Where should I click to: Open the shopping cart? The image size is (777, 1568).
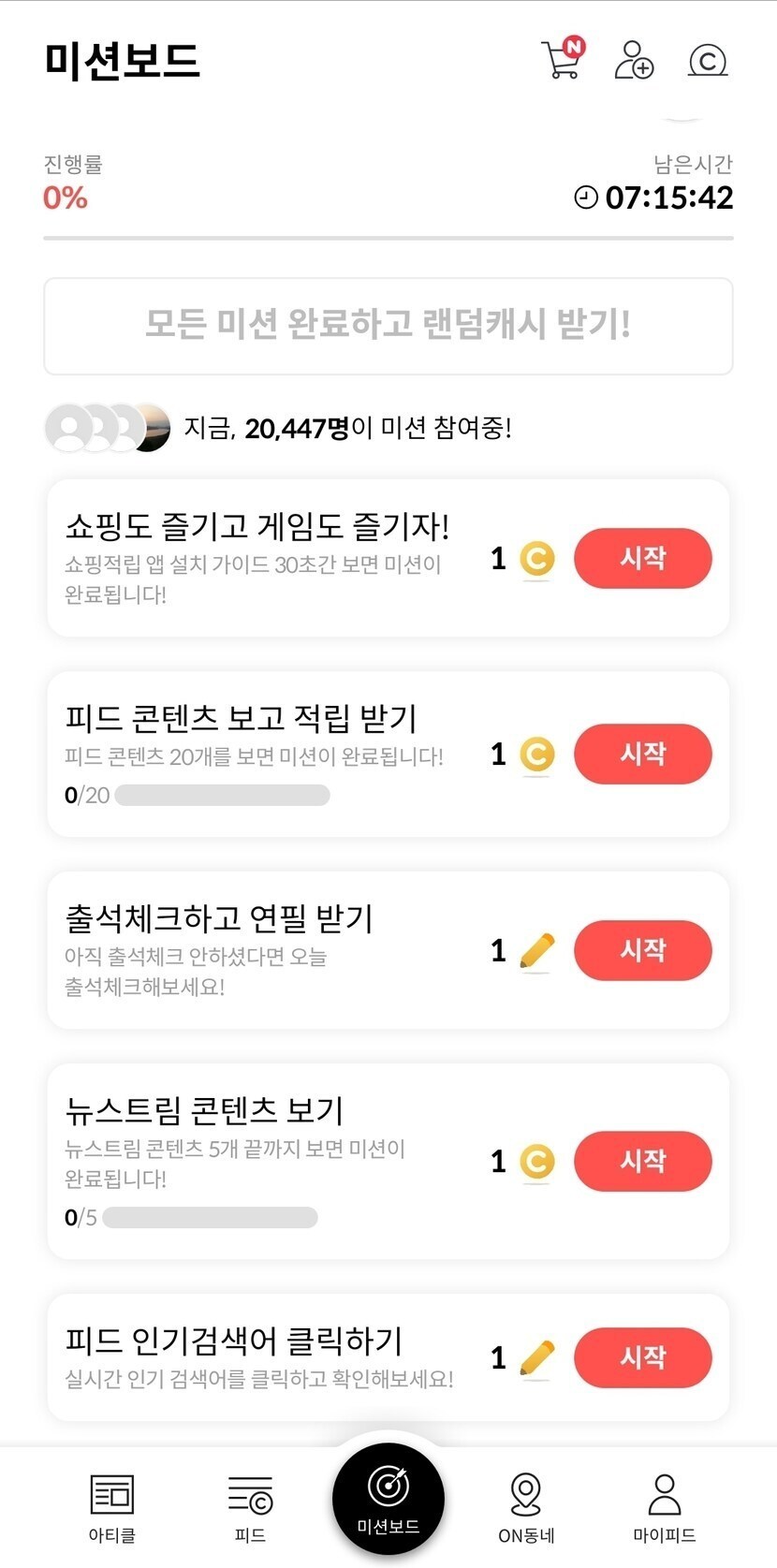pyautogui.click(x=562, y=60)
